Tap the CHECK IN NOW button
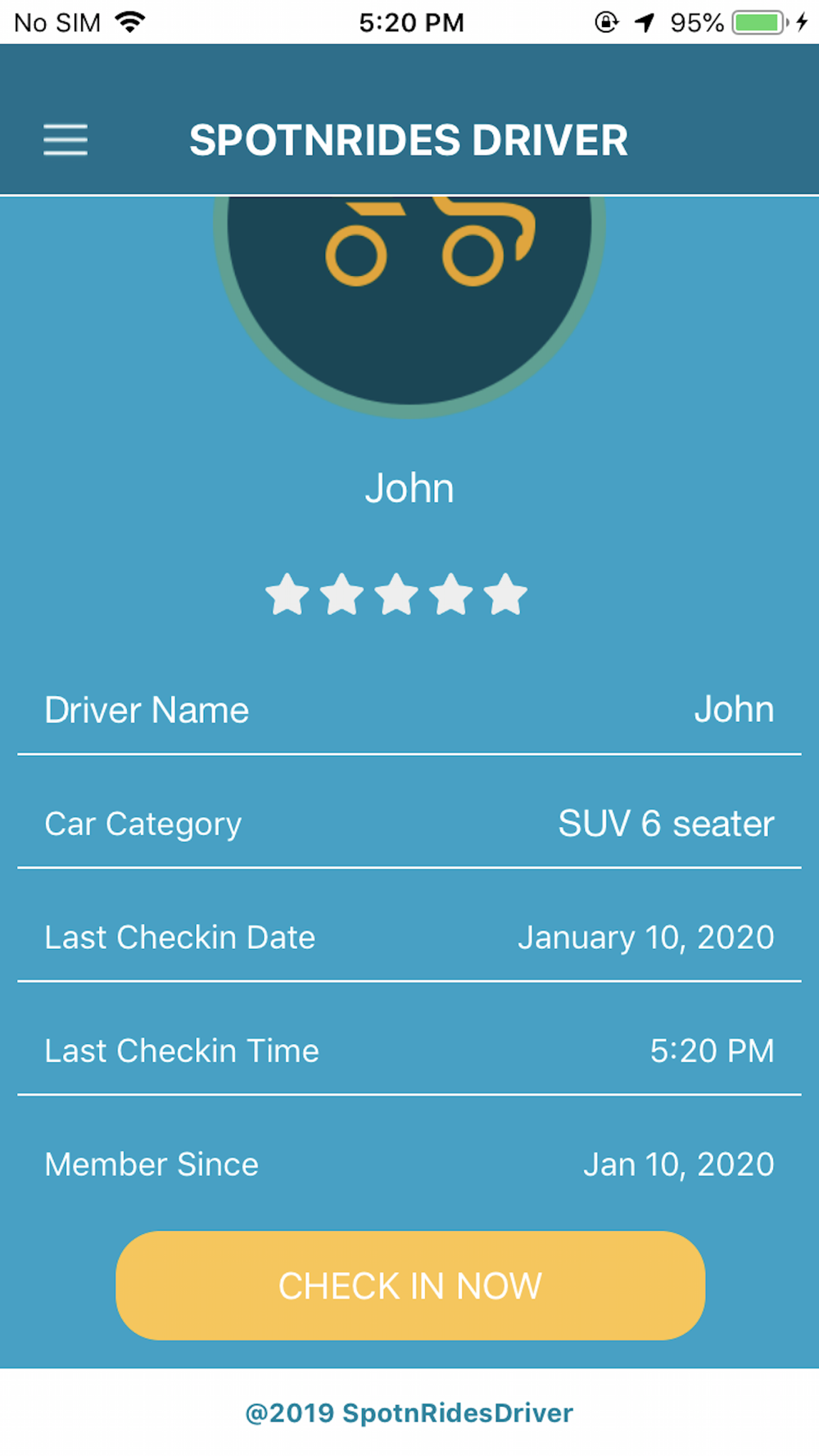Viewport: 819px width, 1456px height. (x=410, y=1285)
